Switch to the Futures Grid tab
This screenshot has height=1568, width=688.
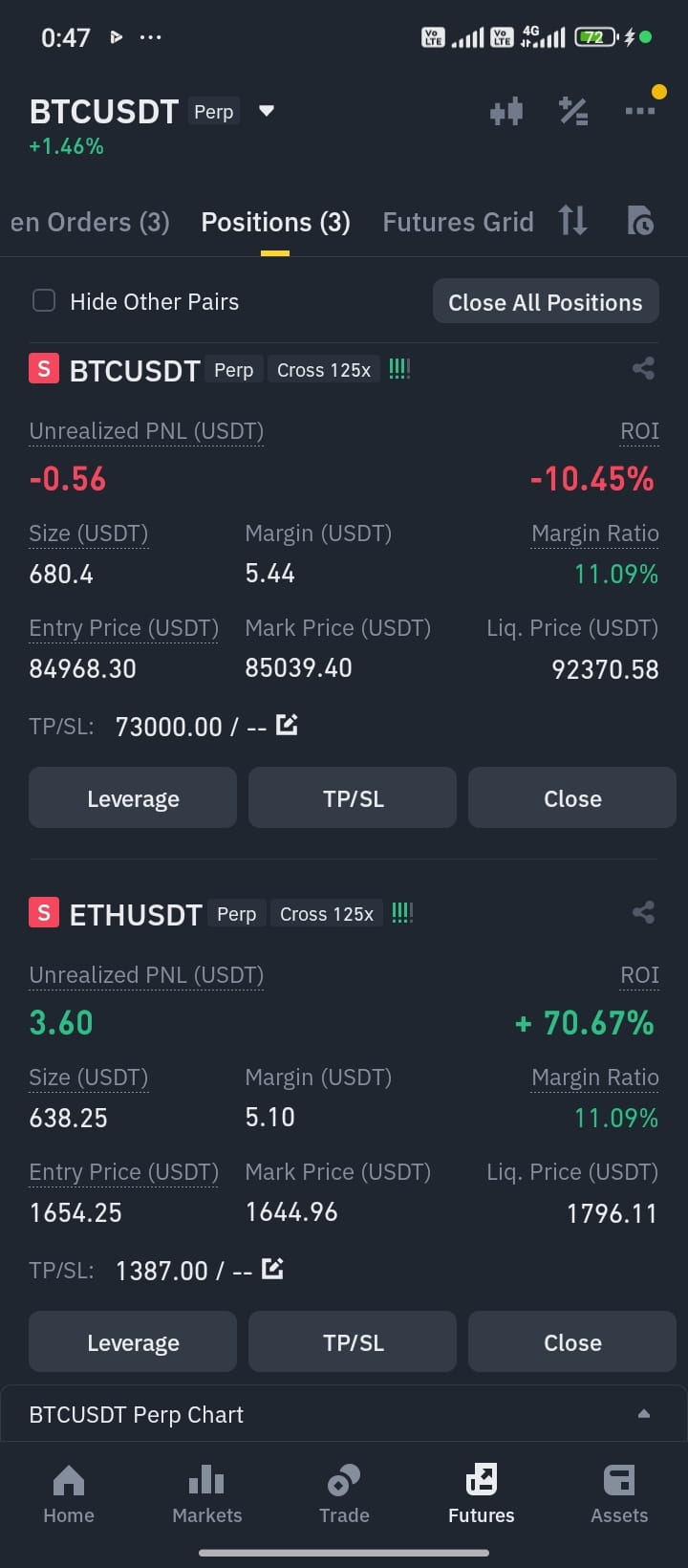click(458, 222)
